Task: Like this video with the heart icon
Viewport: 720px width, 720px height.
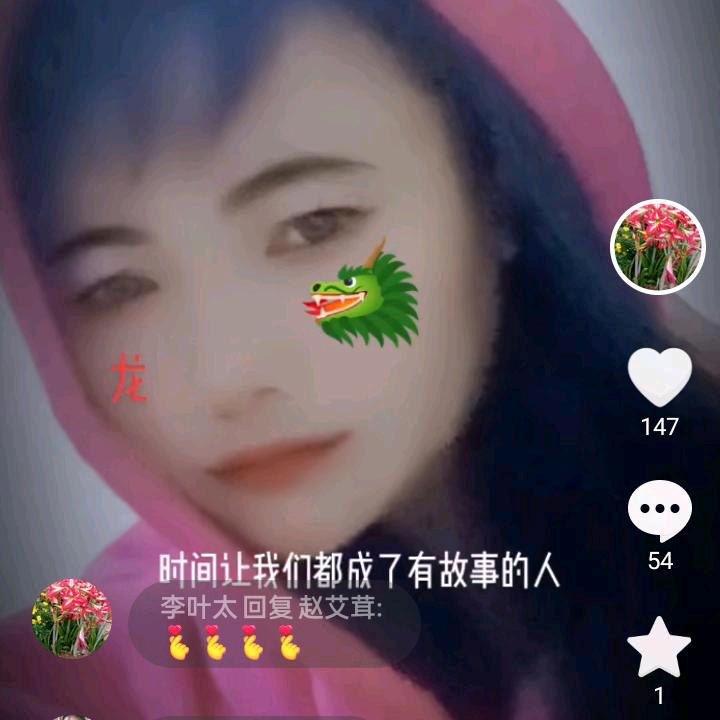Action: click(x=659, y=377)
